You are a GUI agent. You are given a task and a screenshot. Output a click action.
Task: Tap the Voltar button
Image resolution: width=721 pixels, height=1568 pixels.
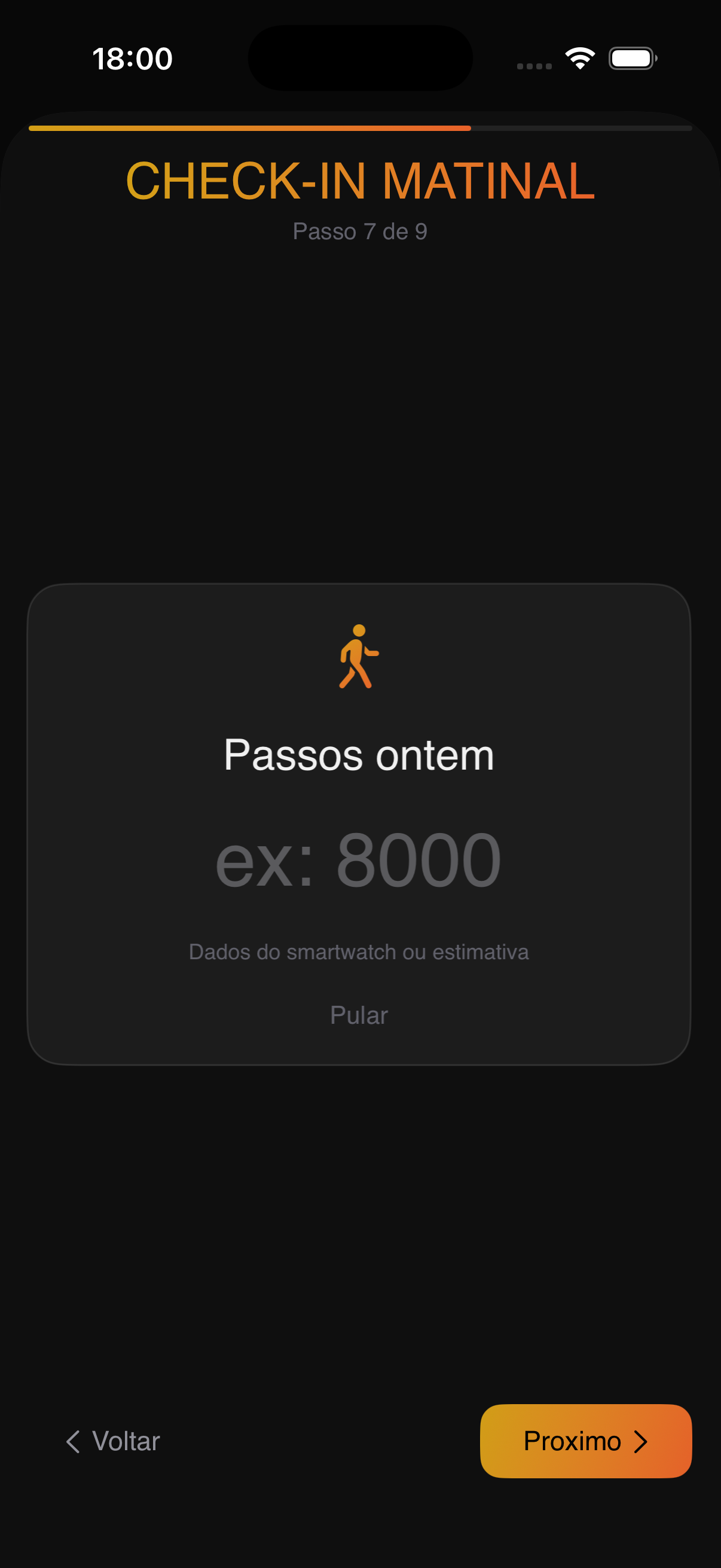112,1441
